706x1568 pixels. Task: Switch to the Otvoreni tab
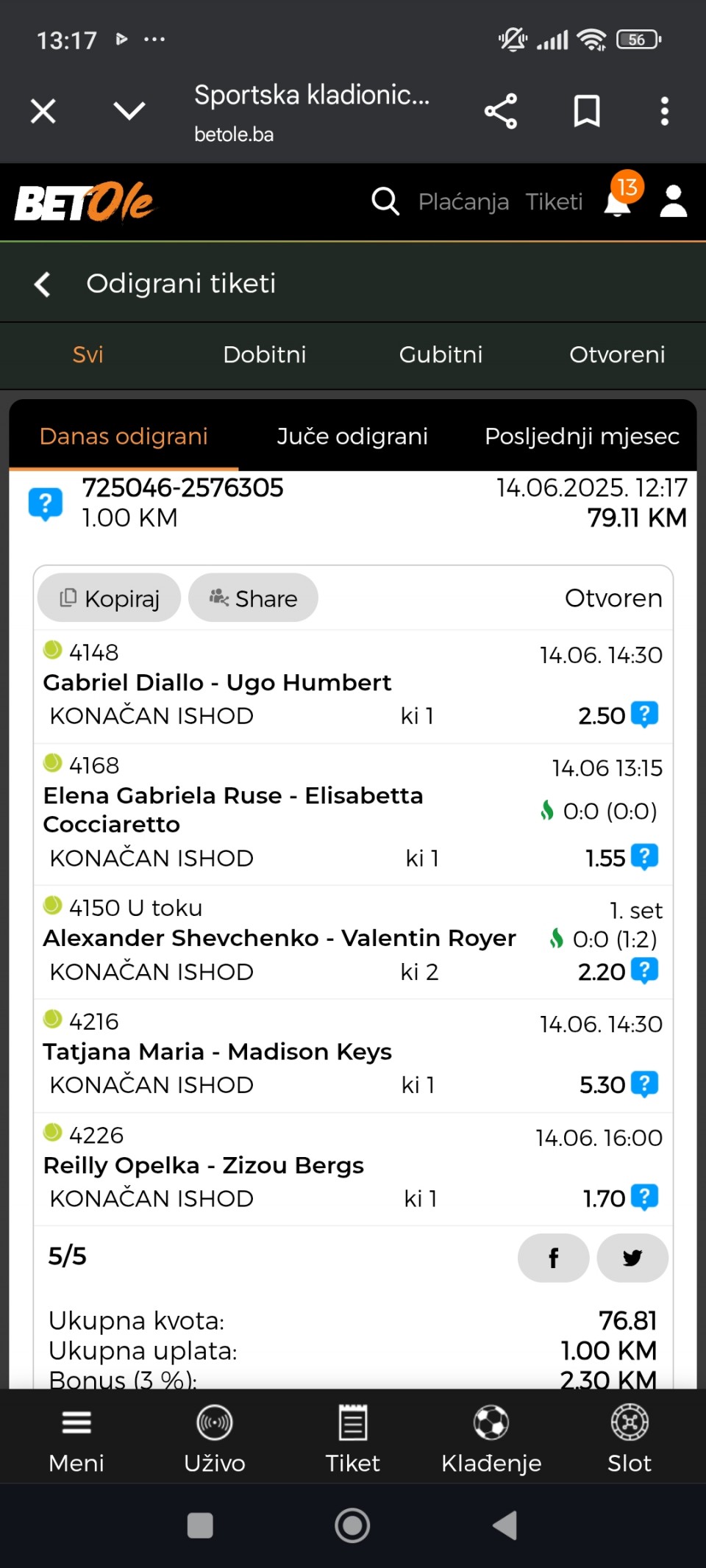coord(617,355)
